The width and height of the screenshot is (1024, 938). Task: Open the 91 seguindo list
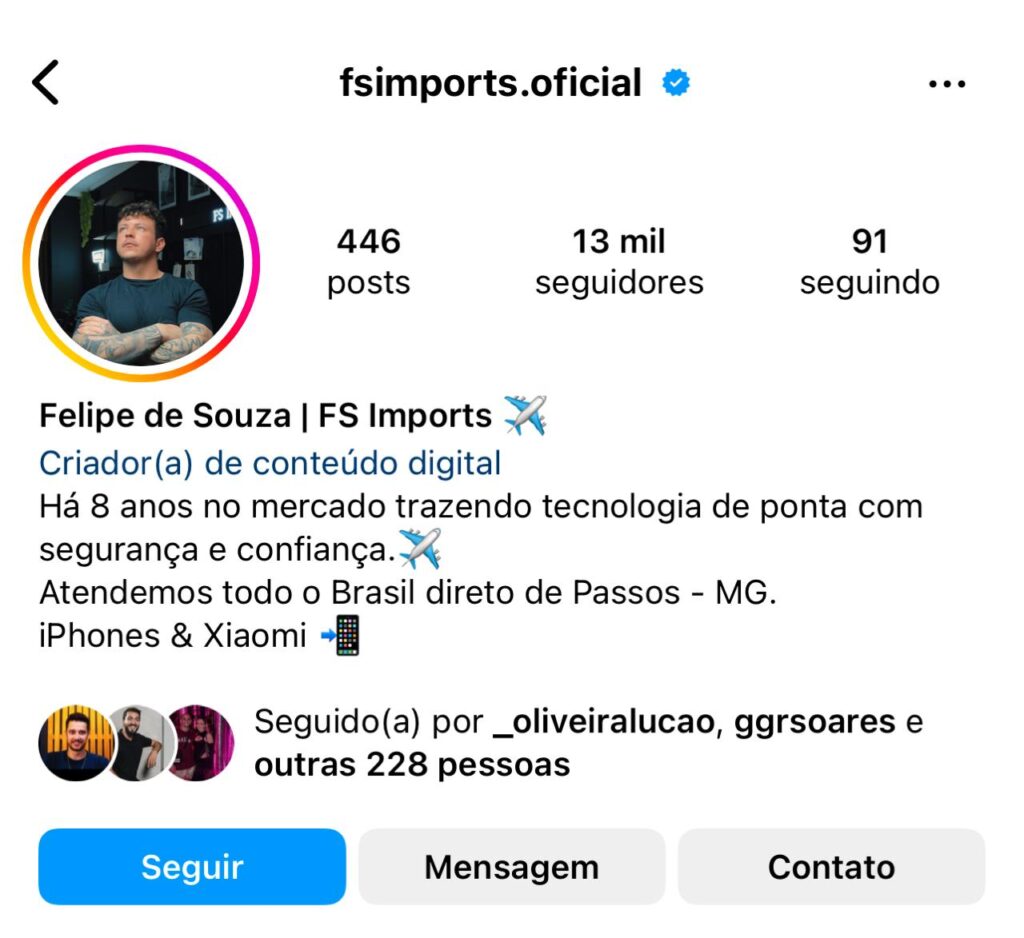(869, 261)
